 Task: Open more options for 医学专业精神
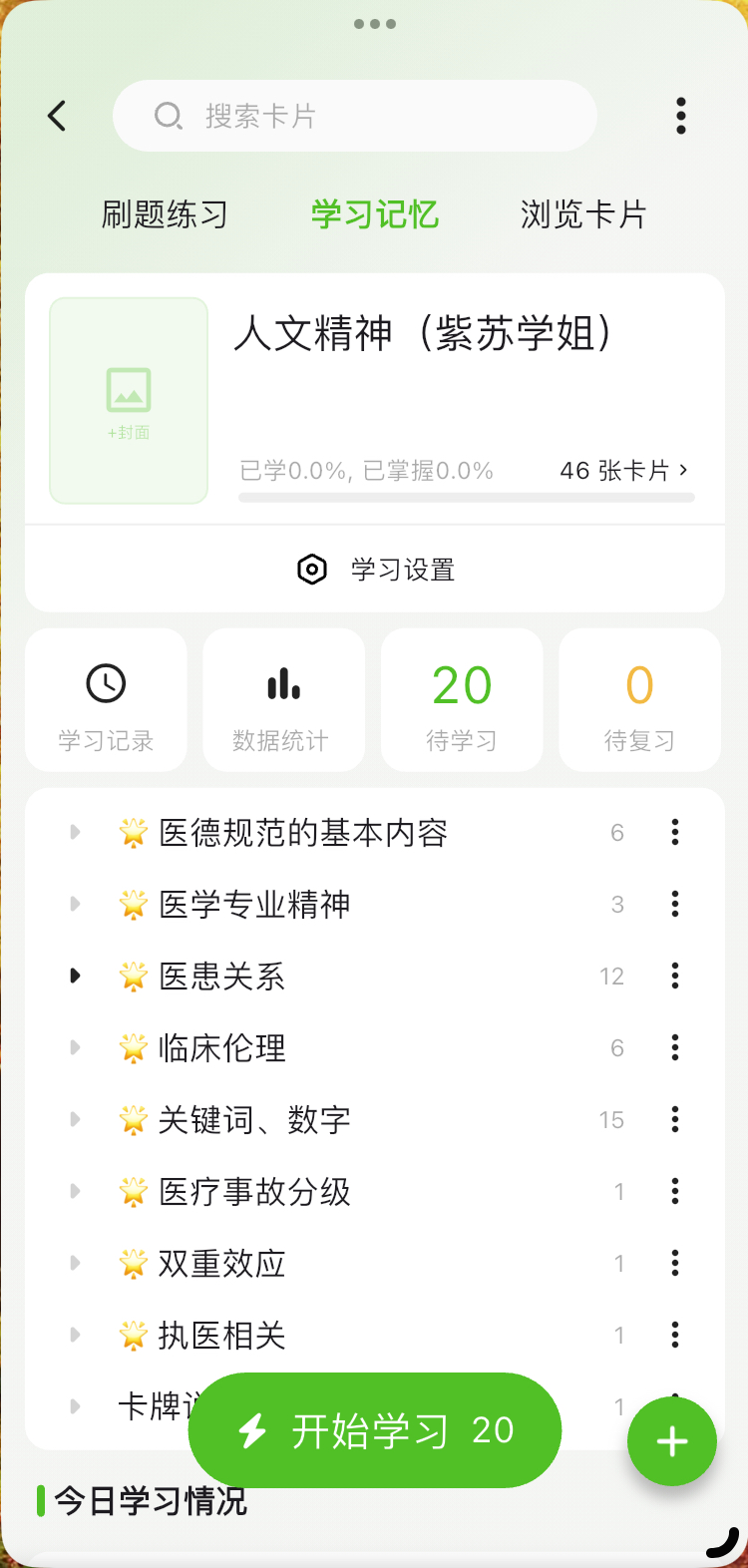(675, 904)
